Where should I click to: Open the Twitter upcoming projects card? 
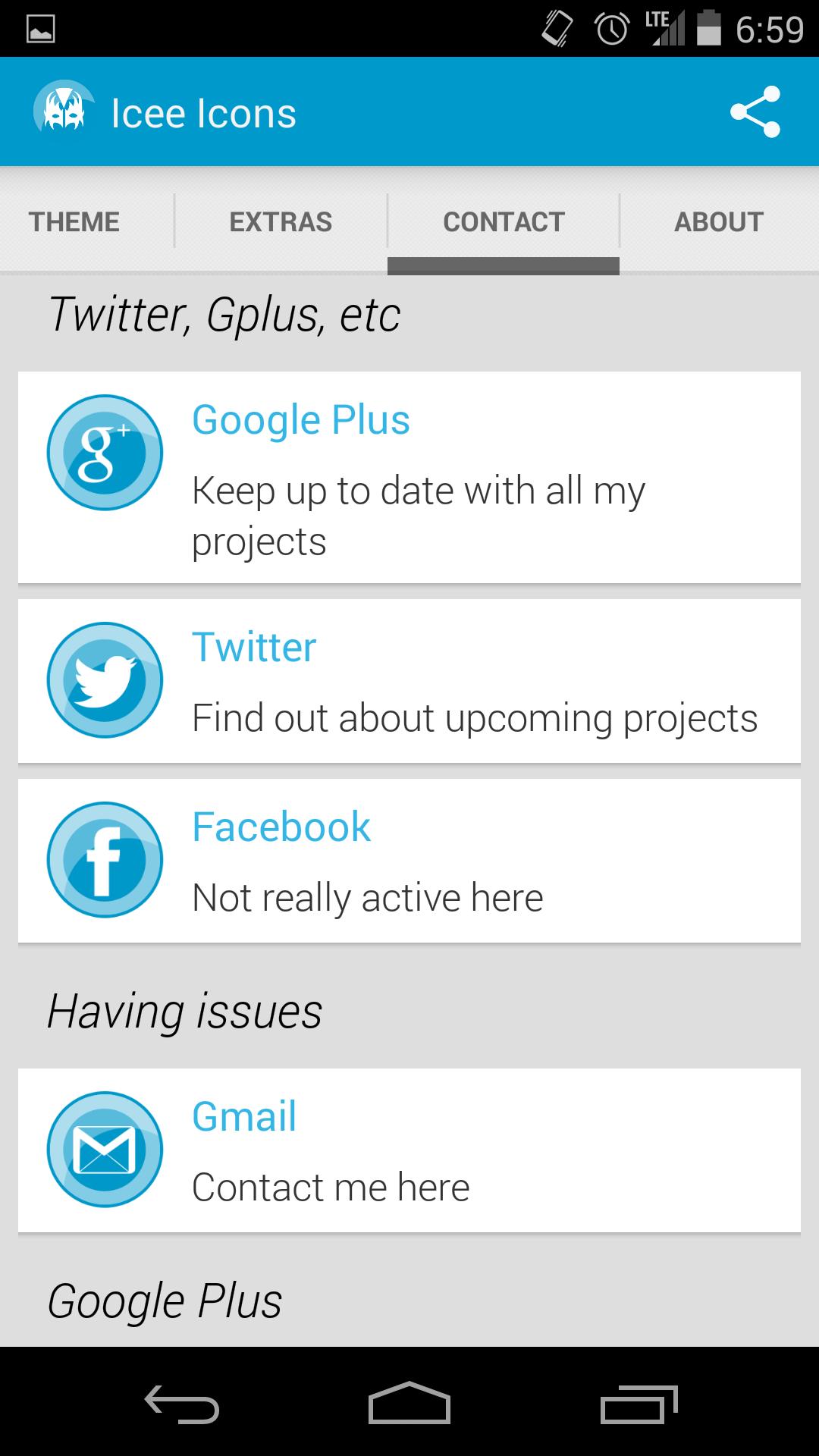point(409,681)
